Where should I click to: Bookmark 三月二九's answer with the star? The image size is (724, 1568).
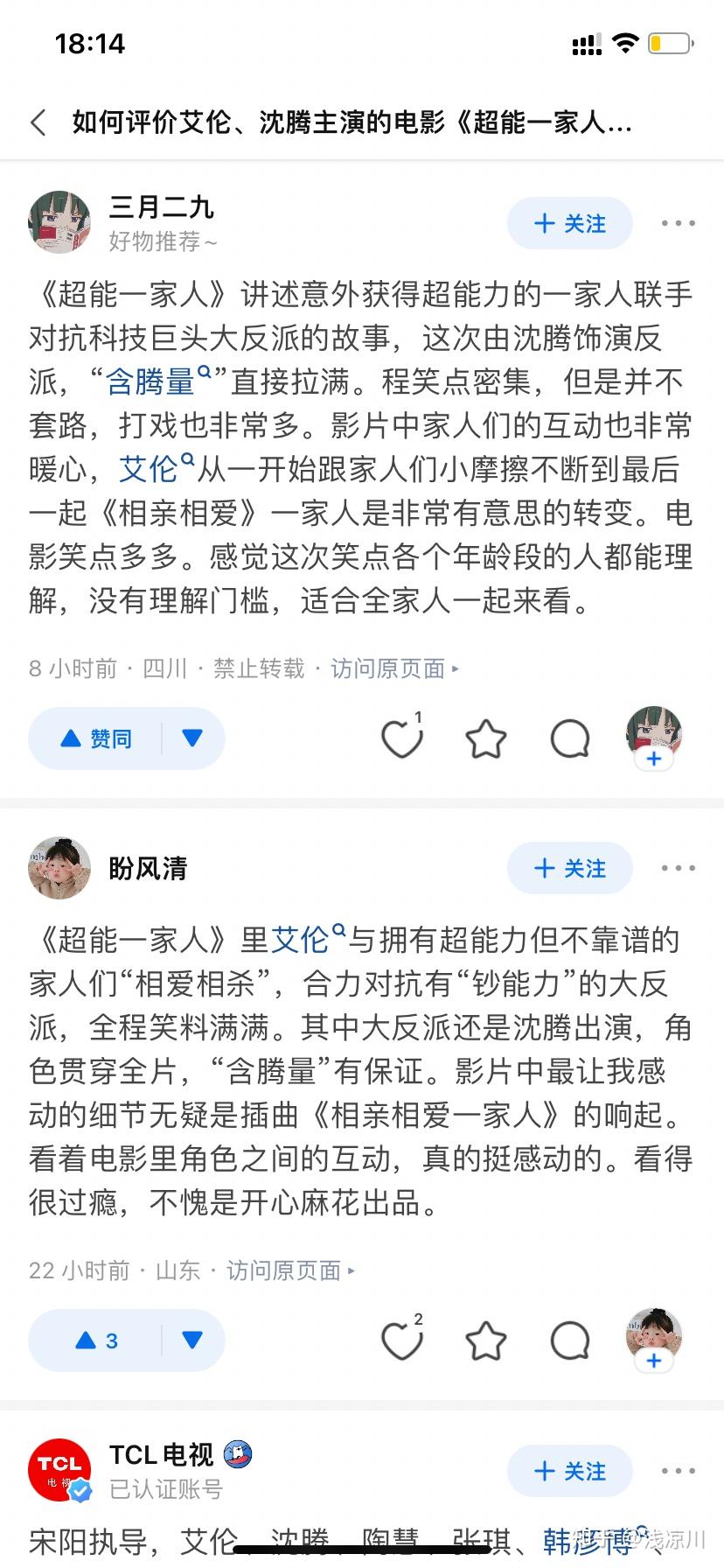[x=486, y=739]
